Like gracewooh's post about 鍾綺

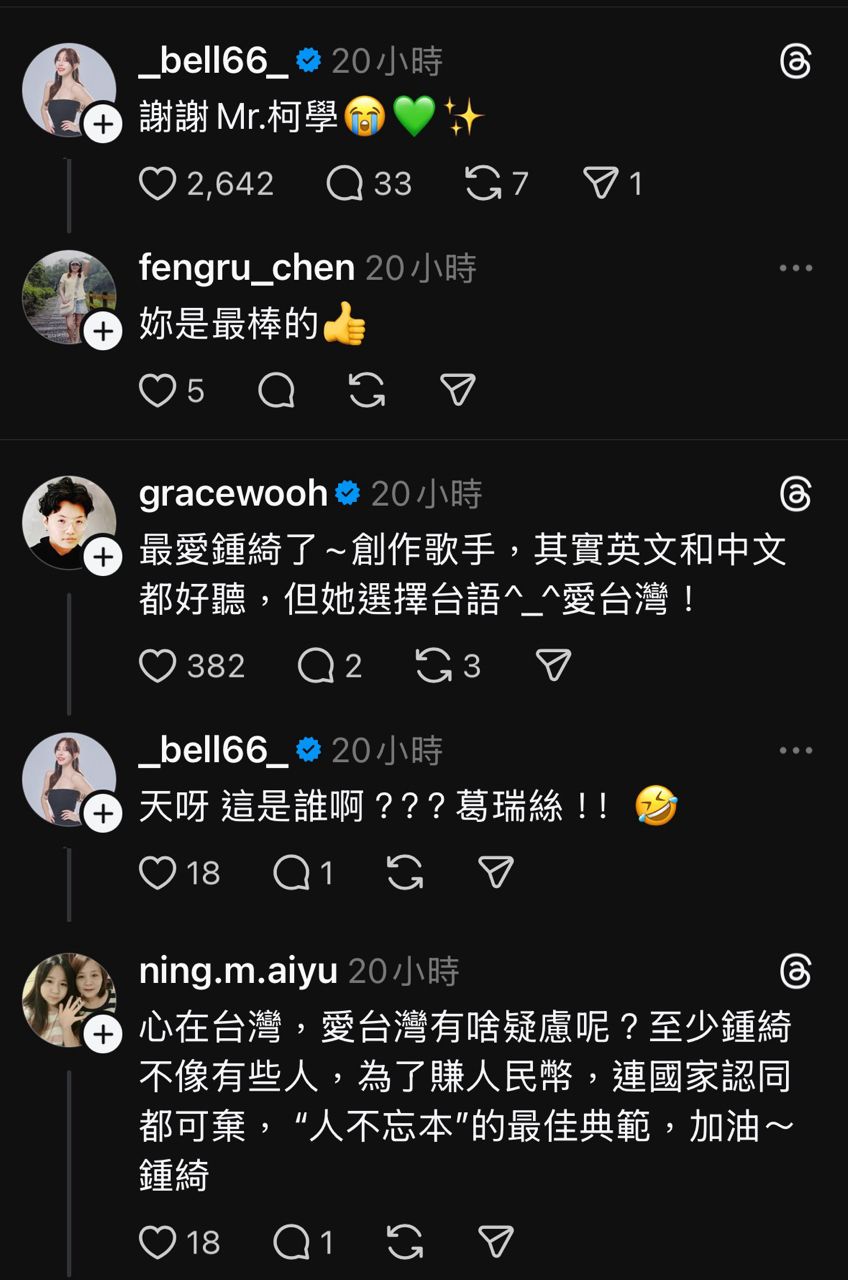157,666
